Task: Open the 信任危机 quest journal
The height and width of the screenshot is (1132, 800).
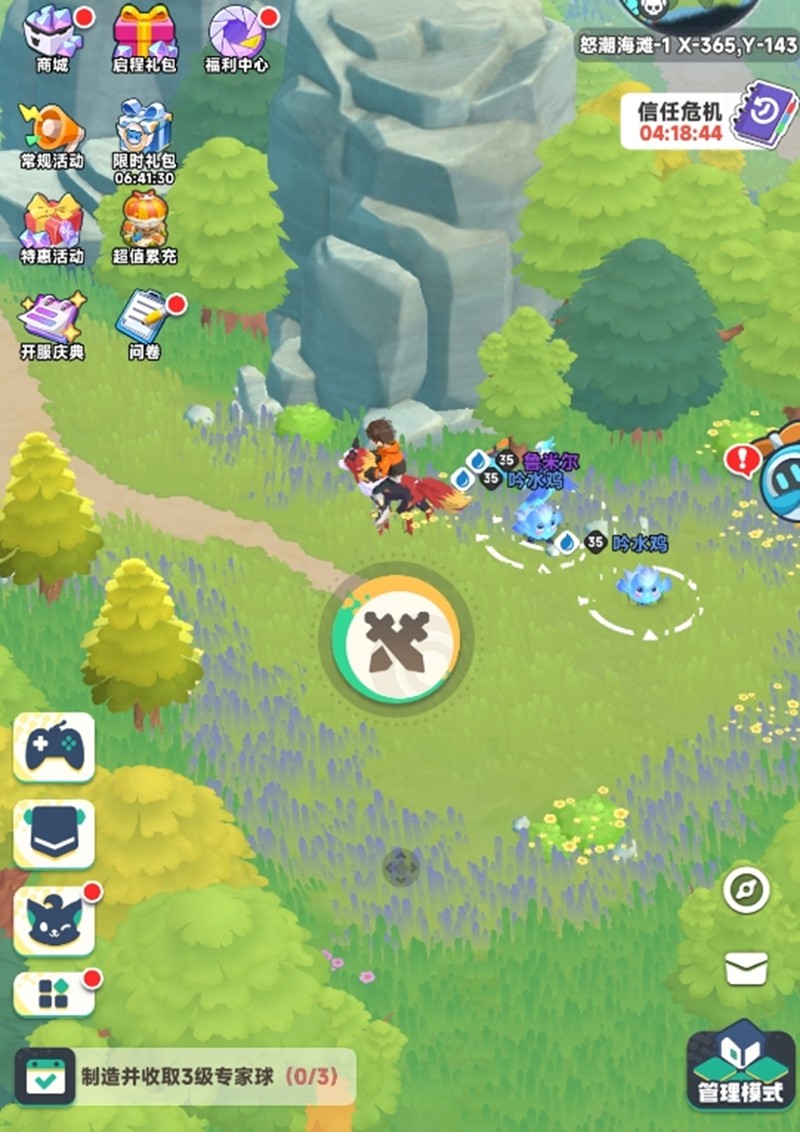Action: coord(708,121)
